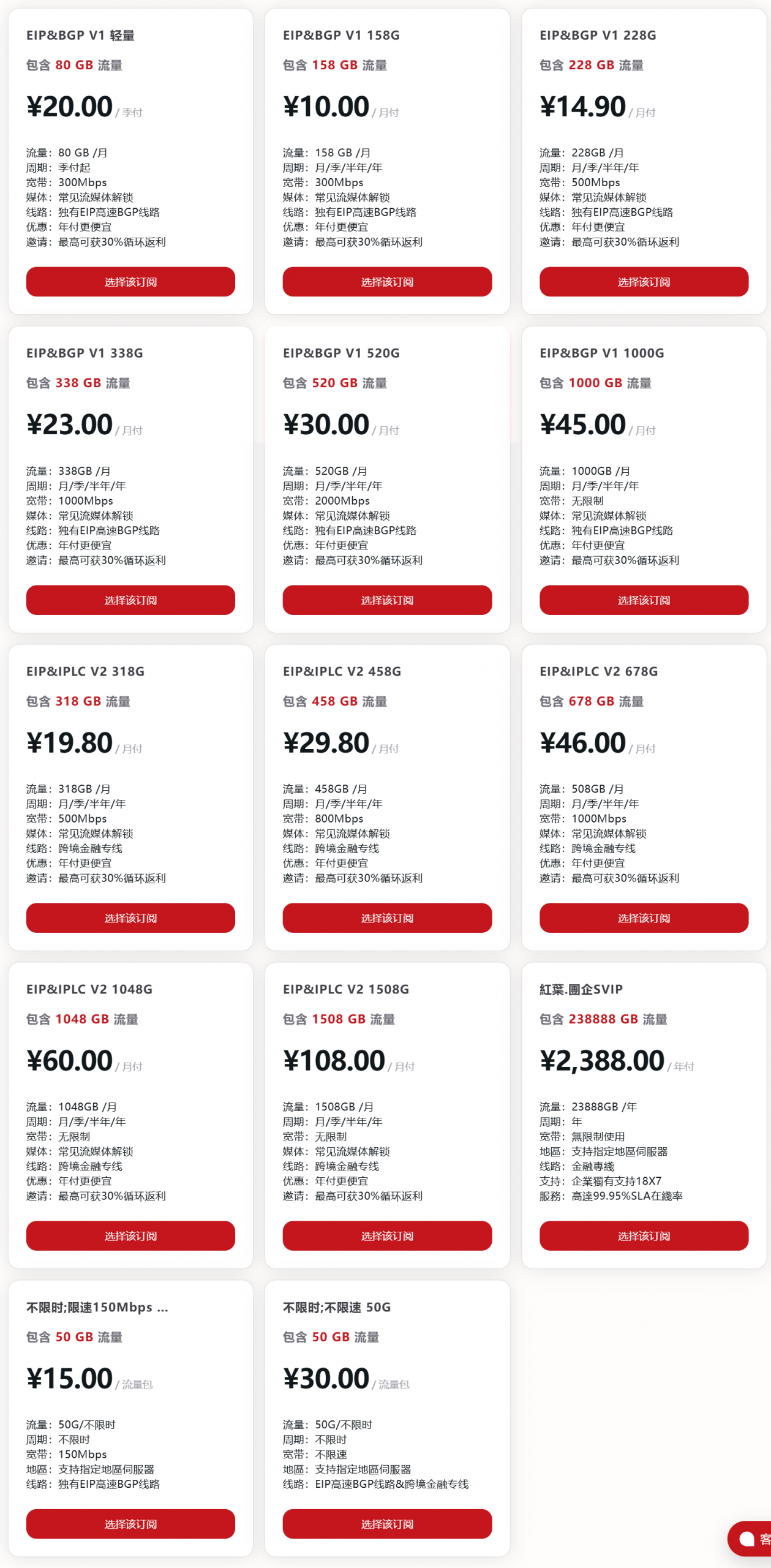The height and width of the screenshot is (1568, 771).
Task: Select the EIP&IPLC V2 1508G subscription
Action: coord(387,1236)
